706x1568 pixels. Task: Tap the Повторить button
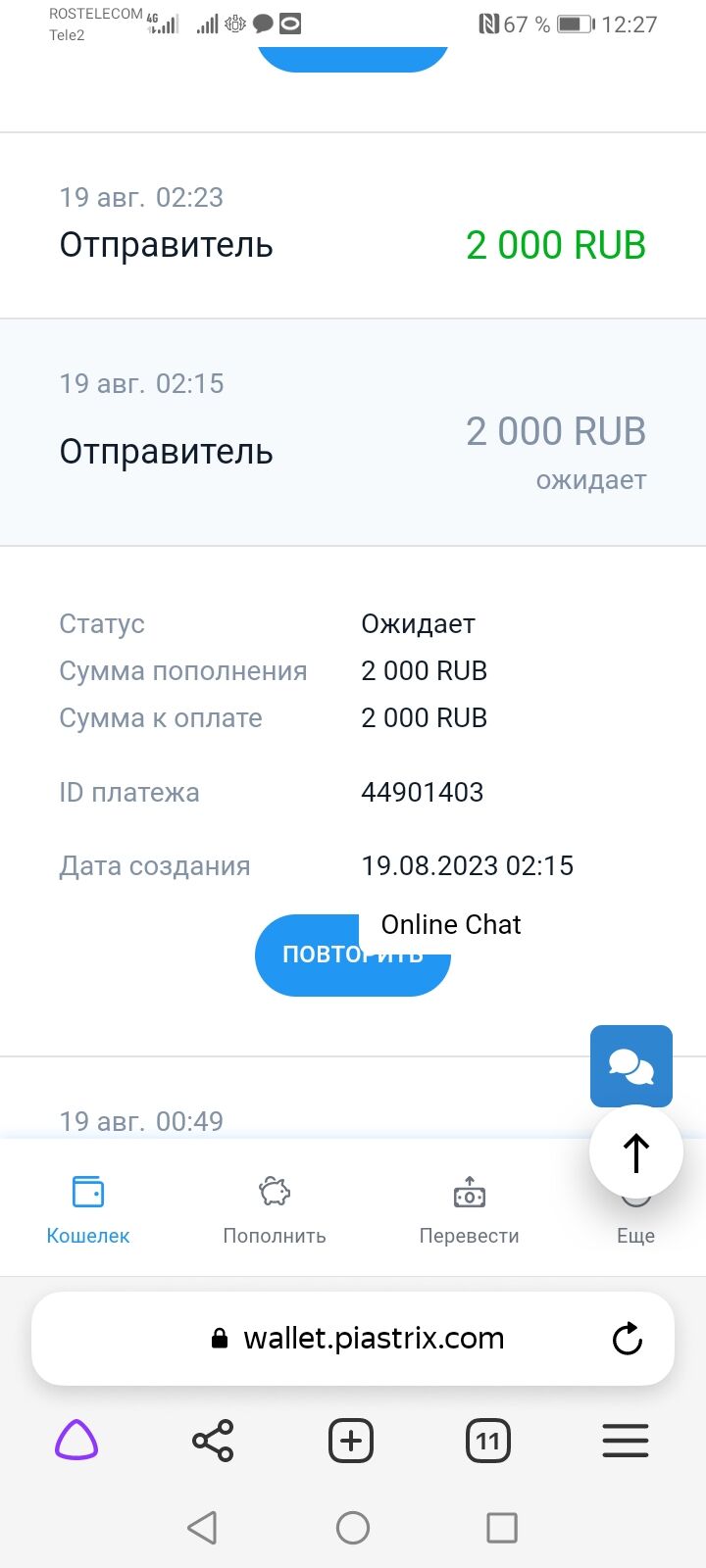click(304, 955)
